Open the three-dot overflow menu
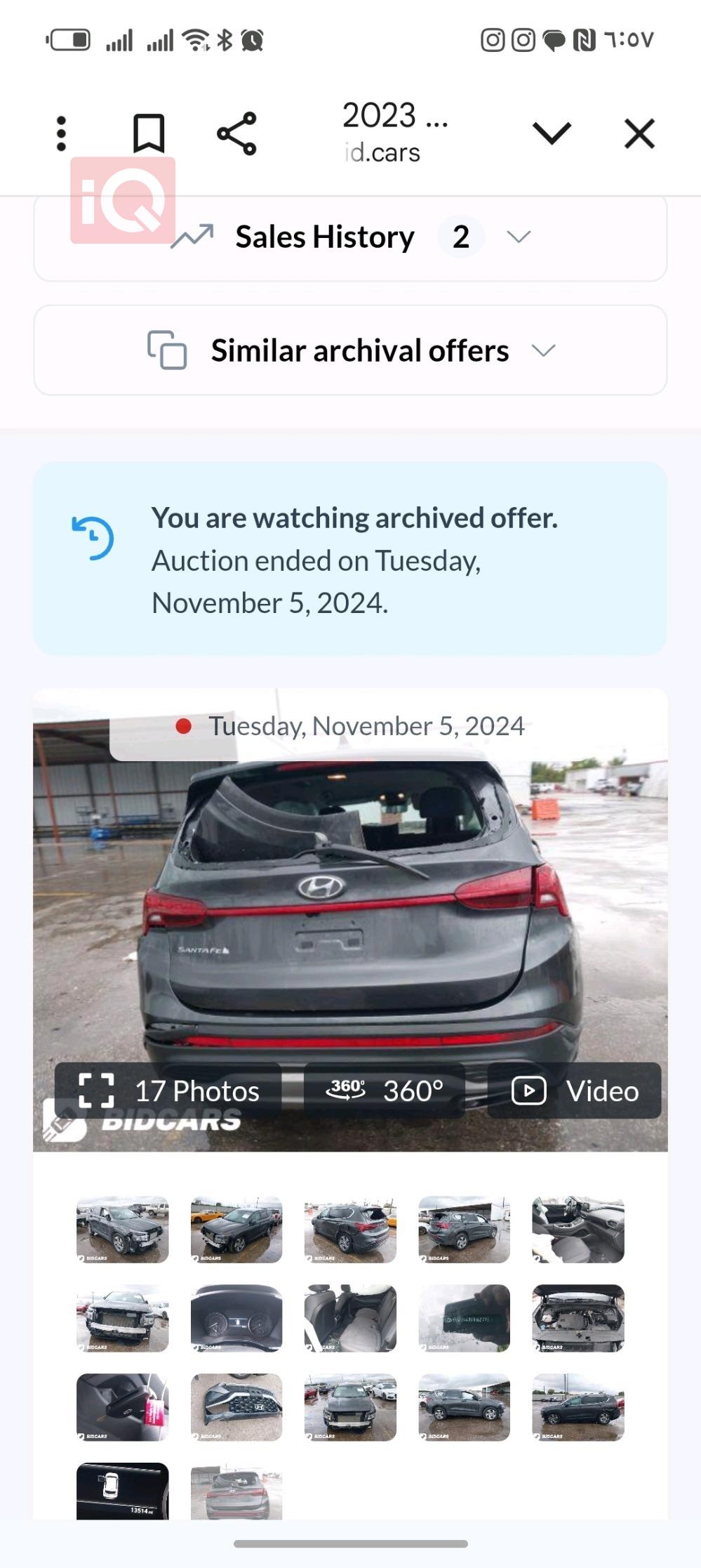Screen dimensions: 701x1568 (61, 133)
